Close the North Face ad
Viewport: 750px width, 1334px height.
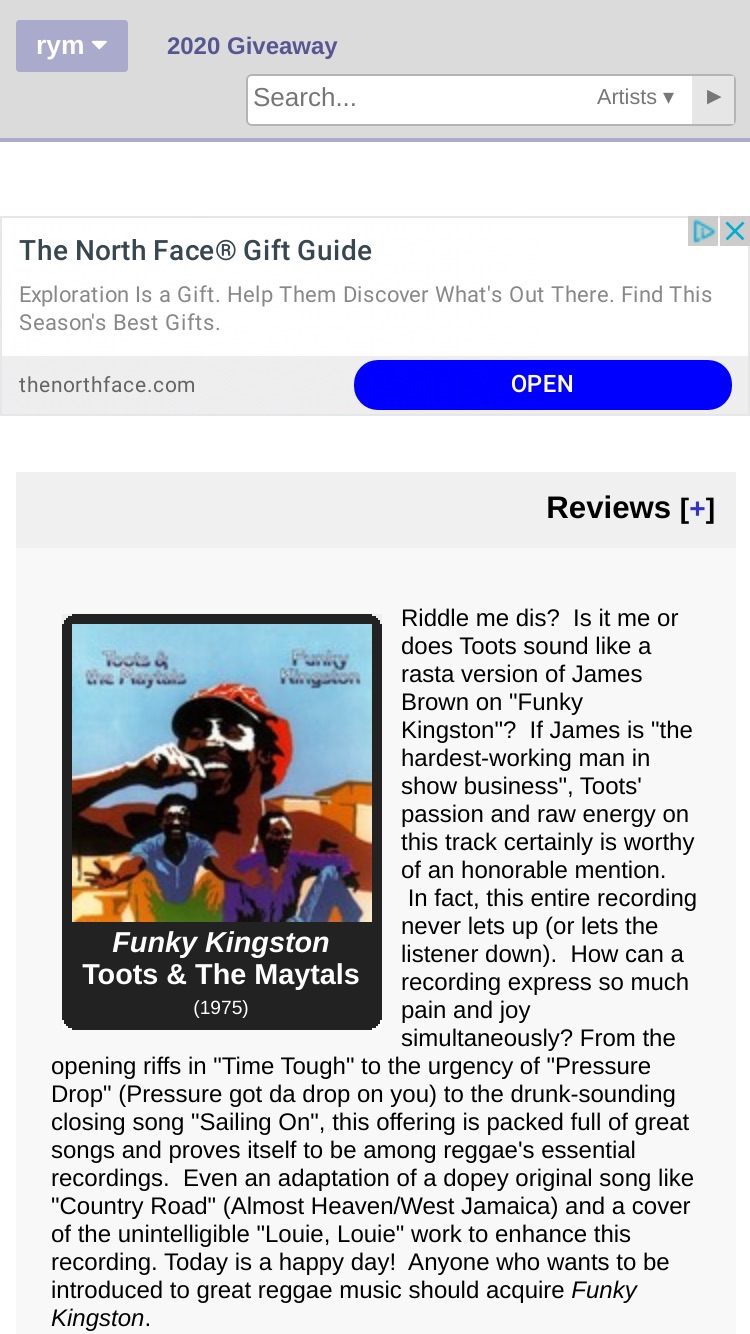tap(735, 232)
